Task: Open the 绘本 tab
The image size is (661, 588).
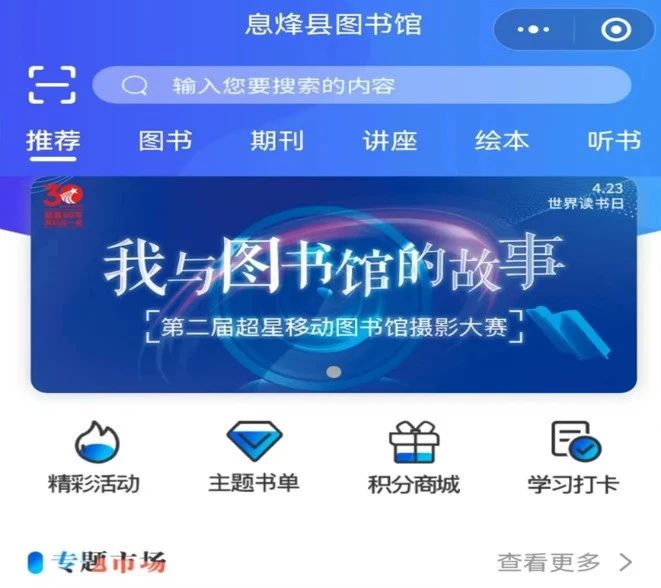Action: (501, 141)
